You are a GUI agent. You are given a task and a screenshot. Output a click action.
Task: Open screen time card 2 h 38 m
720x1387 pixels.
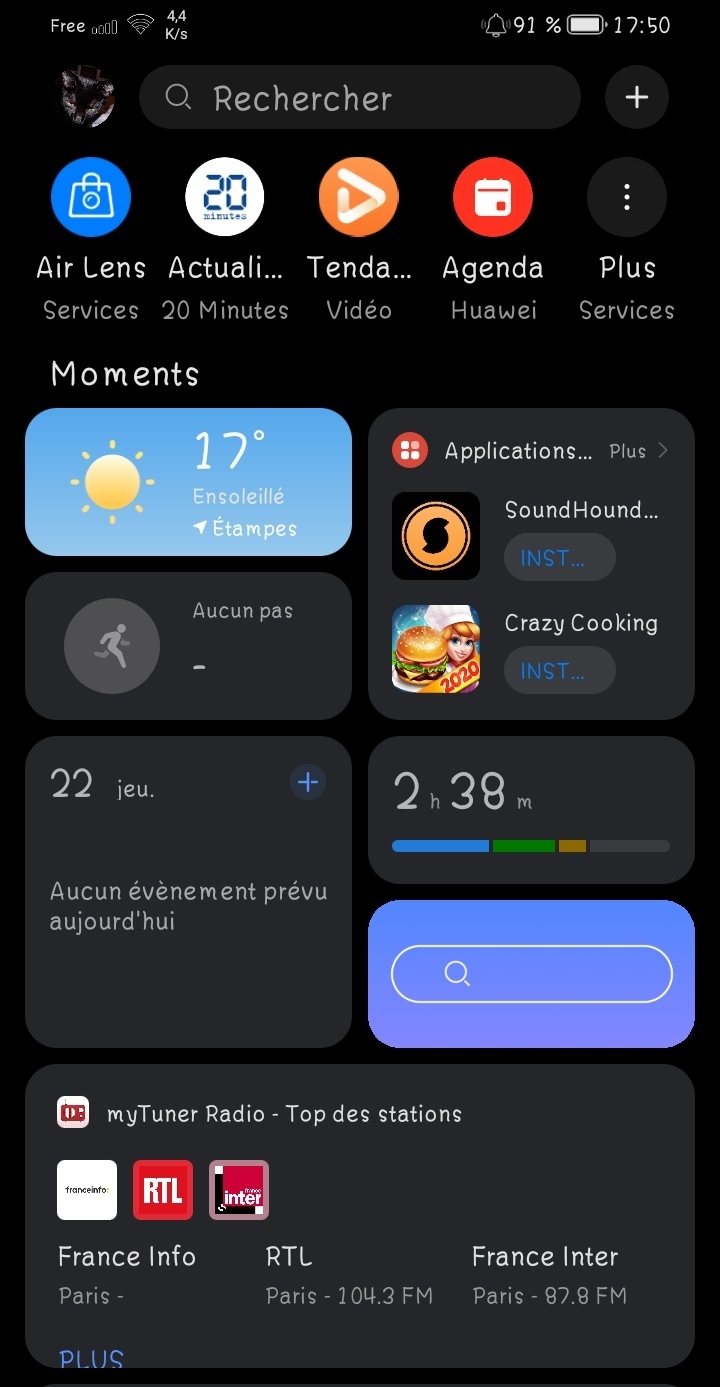pos(531,810)
